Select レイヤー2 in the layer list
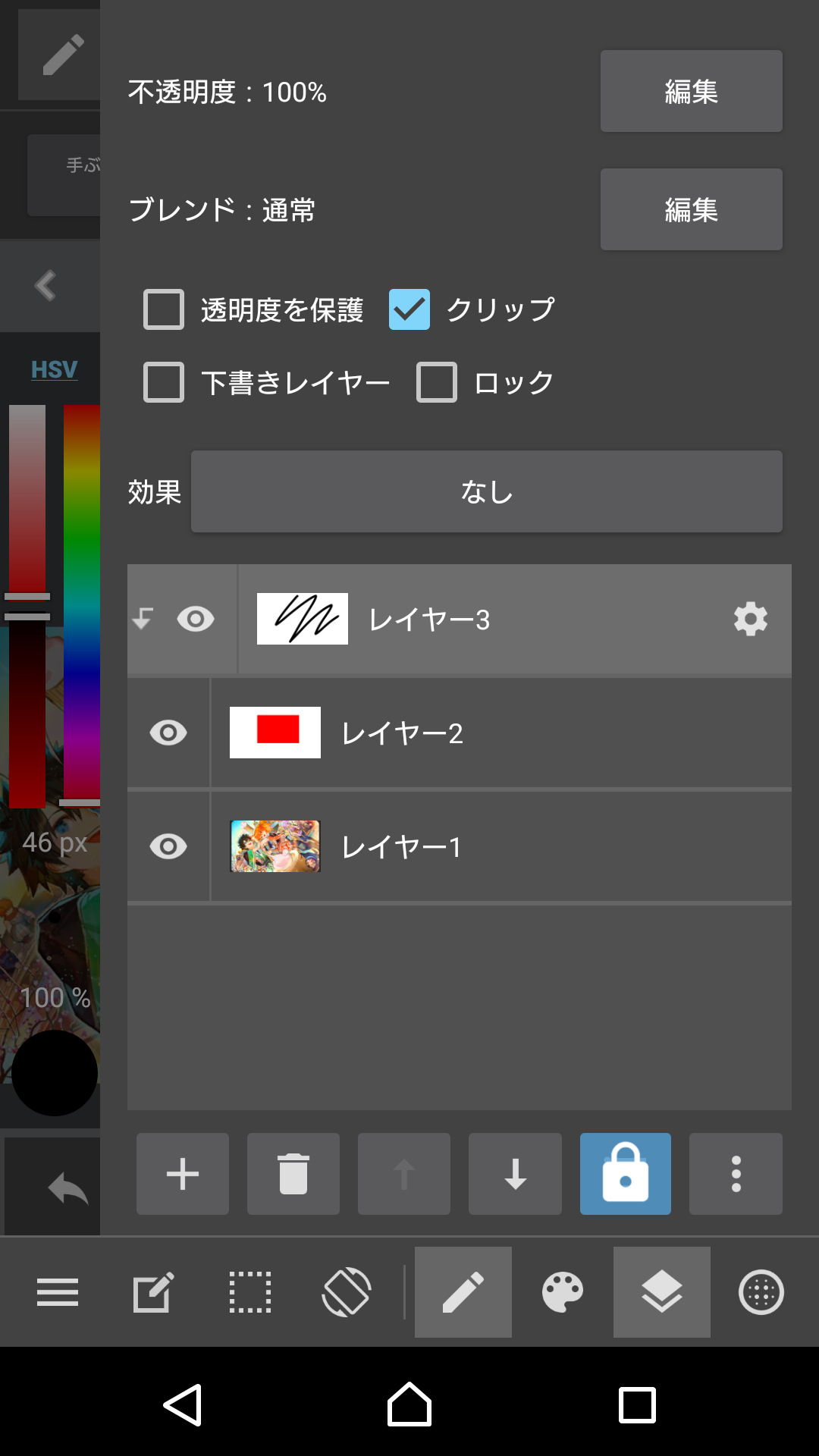Screen dimensions: 819x1456 [500, 733]
